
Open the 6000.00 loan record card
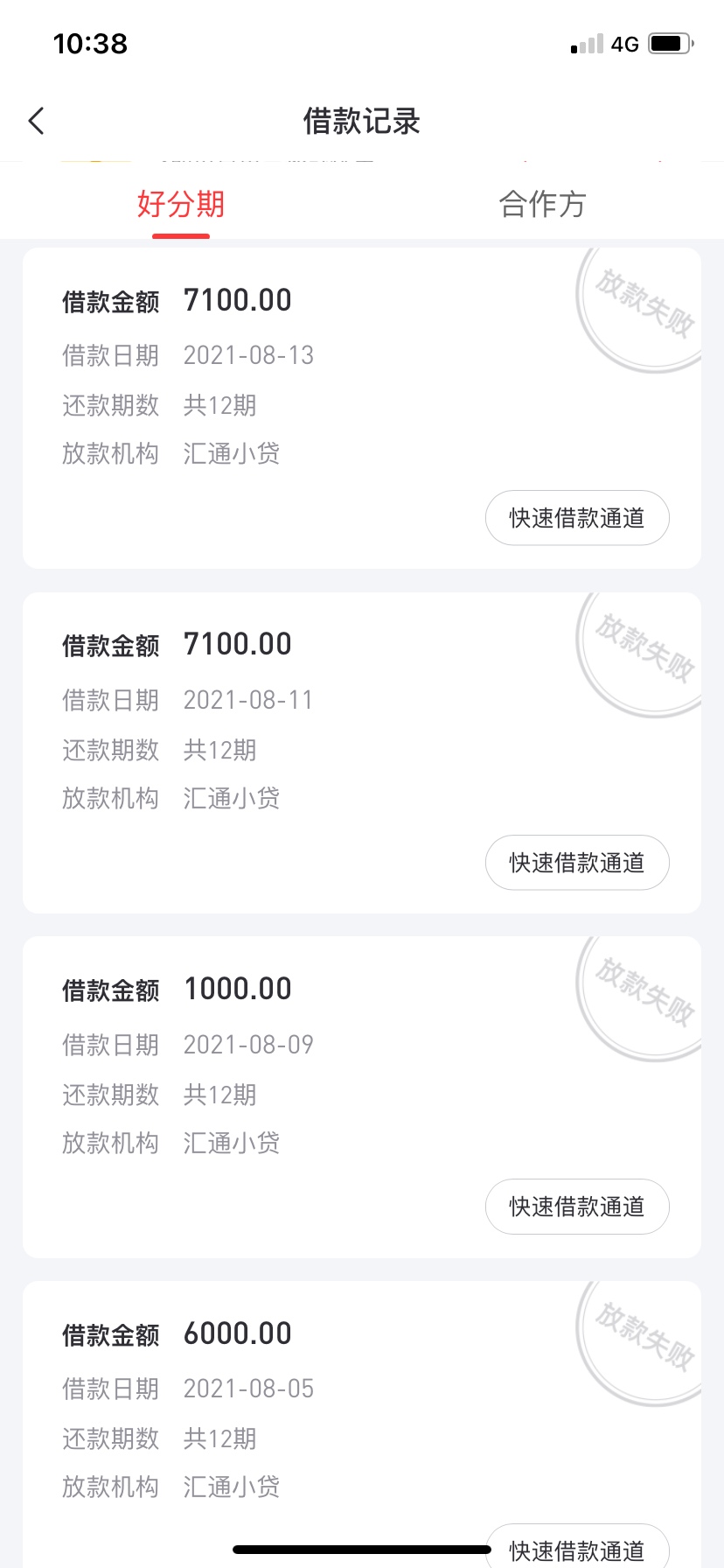(362, 1424)
